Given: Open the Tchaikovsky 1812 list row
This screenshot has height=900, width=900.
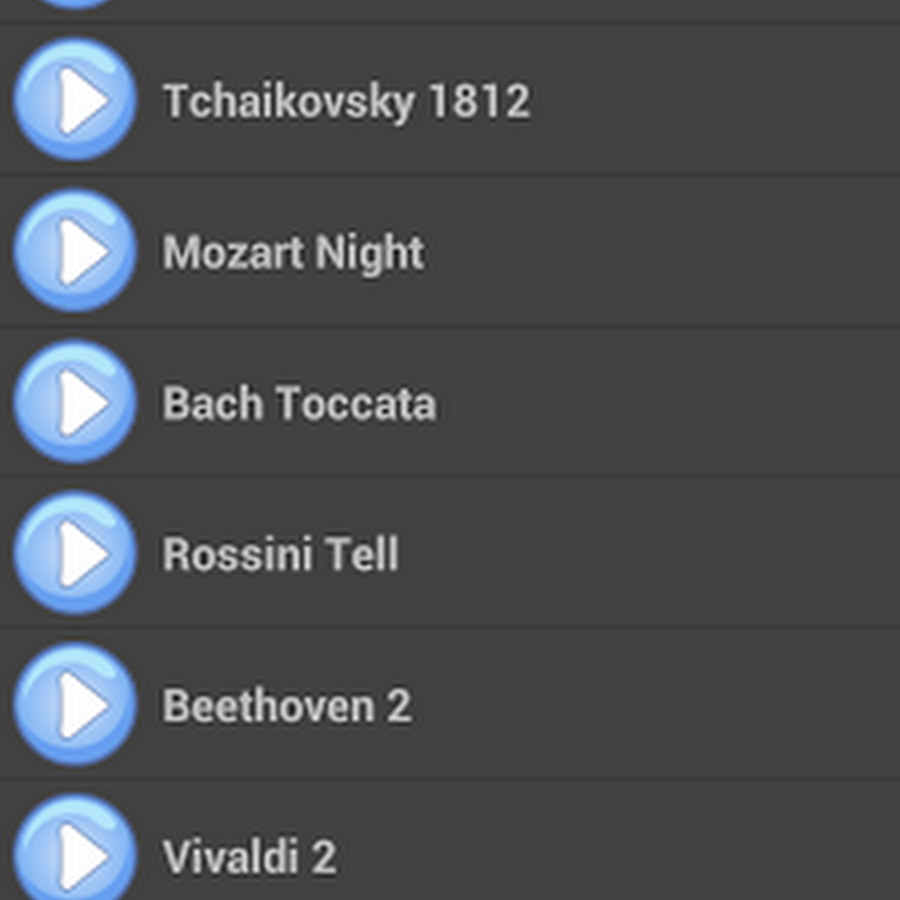Looking at the screenshot, I should click(346, 102).
